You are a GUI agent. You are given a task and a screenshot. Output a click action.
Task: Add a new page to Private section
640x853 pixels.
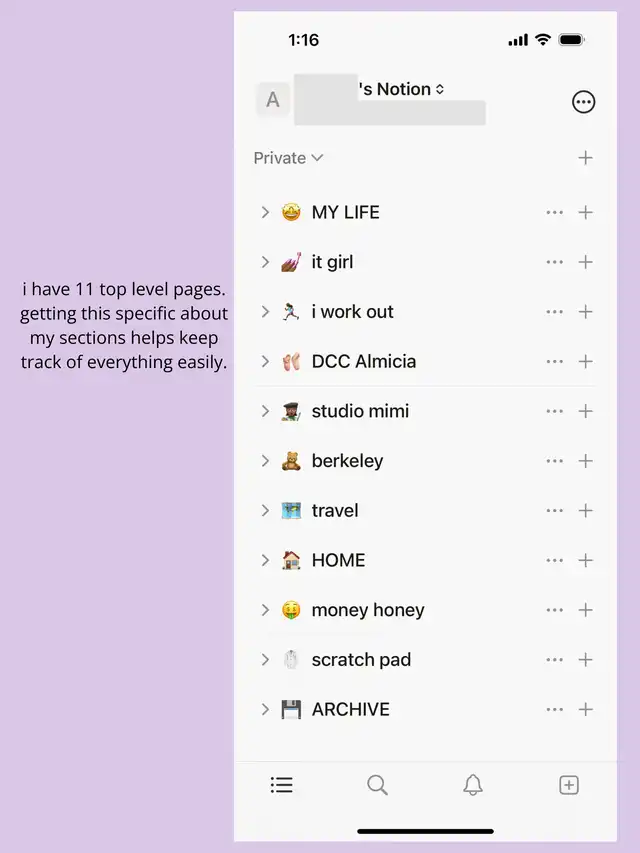point(586,158)
